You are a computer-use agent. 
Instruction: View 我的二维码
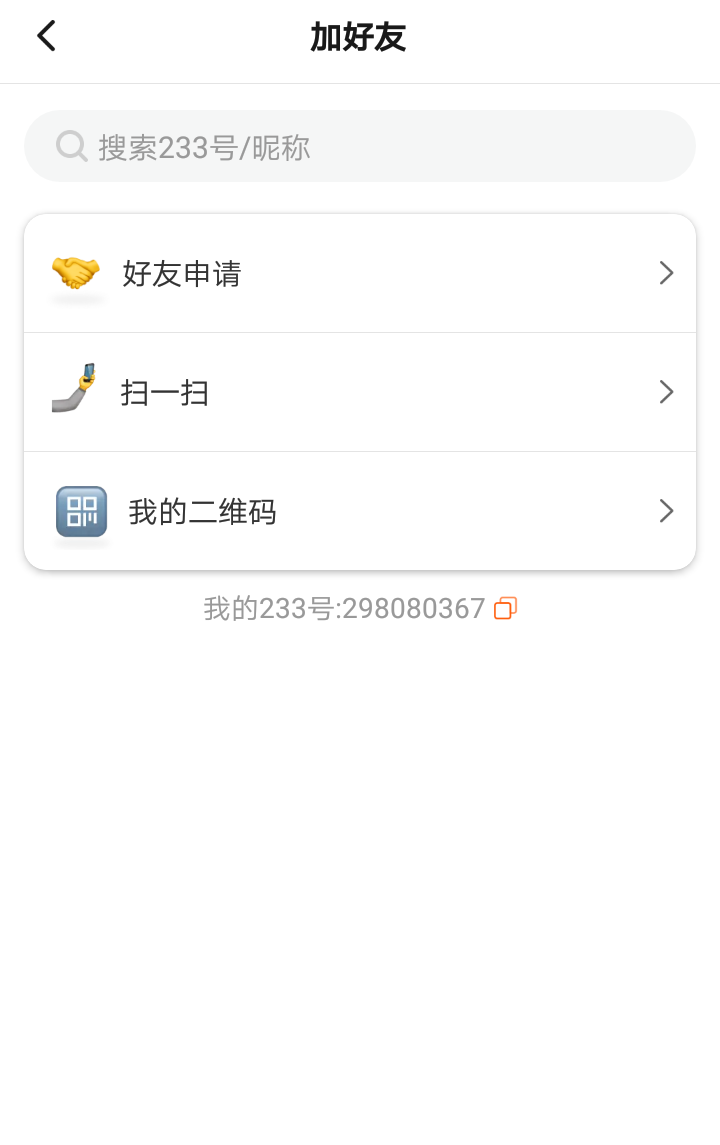[360, 511]
